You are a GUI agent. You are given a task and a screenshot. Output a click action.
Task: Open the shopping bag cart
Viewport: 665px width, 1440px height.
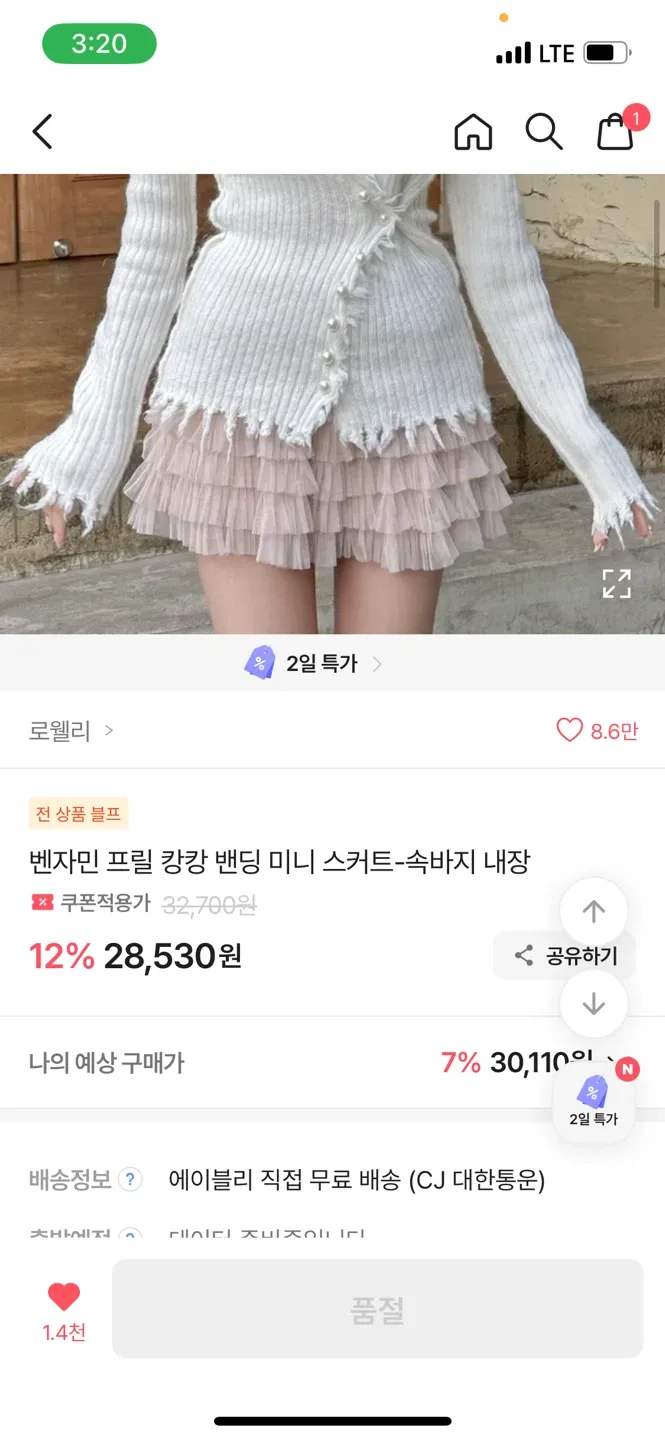tap(616, 131)
